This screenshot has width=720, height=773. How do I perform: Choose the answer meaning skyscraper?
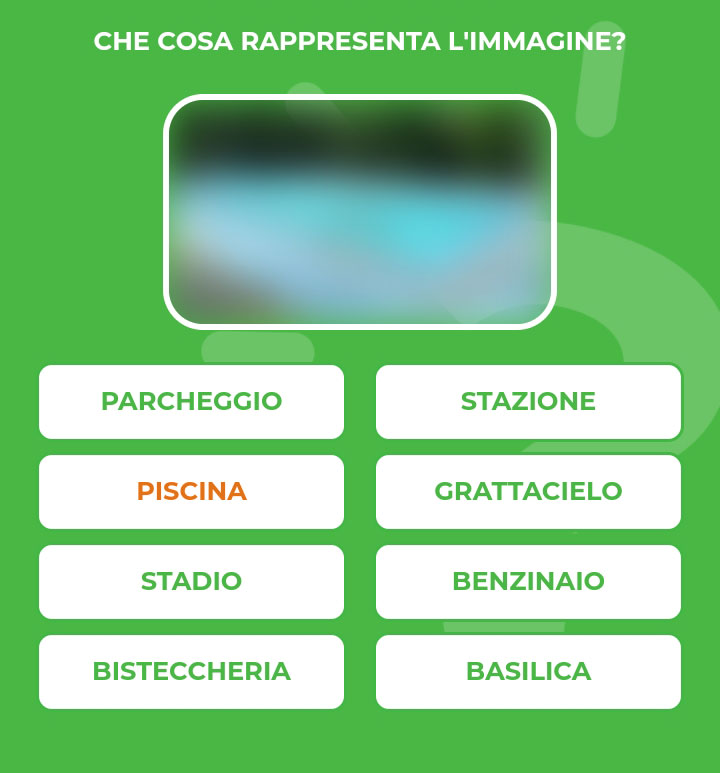pyautogui.click(x=528, y=492)
